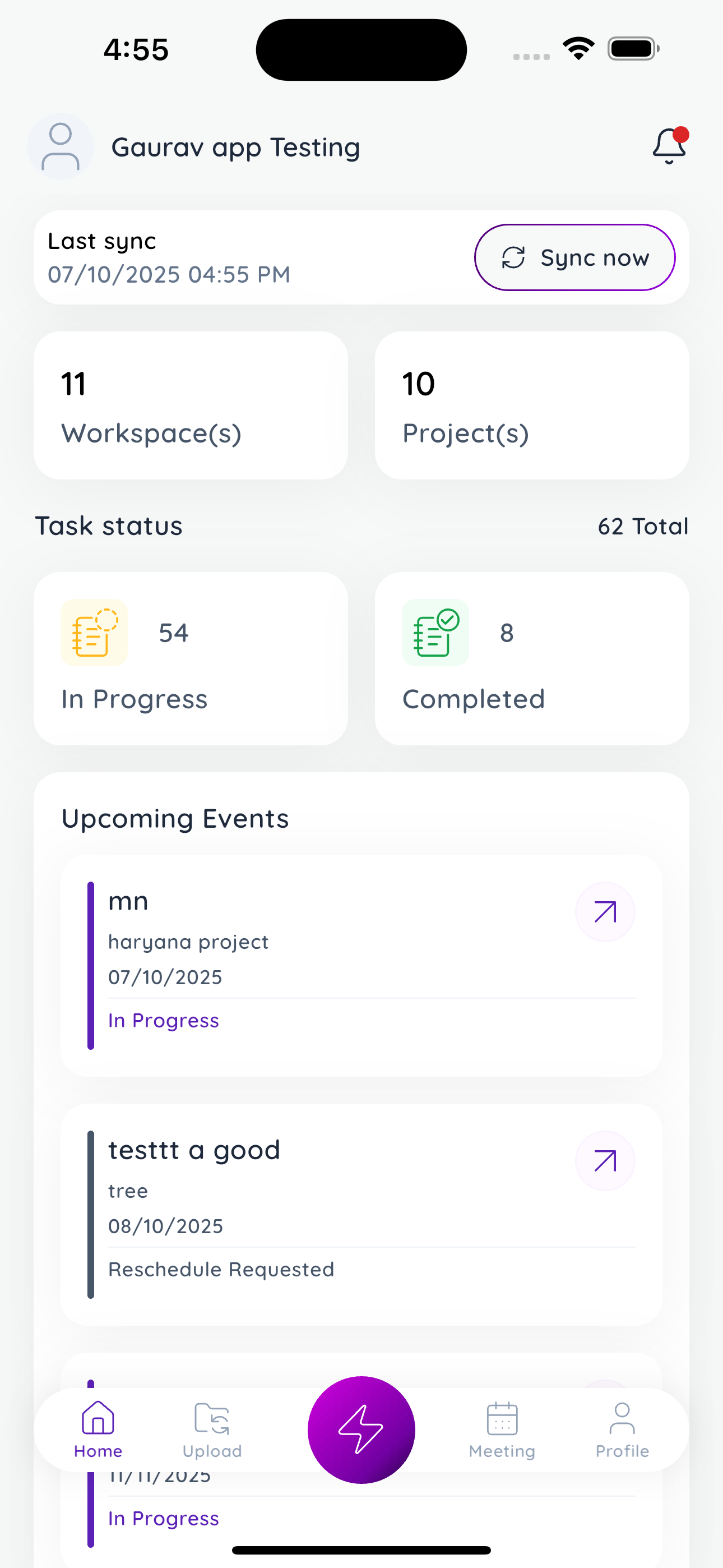This screenshot has width=723, height=1568.
Task: Switch to the Meeting tab
Action: point(502,1431)
